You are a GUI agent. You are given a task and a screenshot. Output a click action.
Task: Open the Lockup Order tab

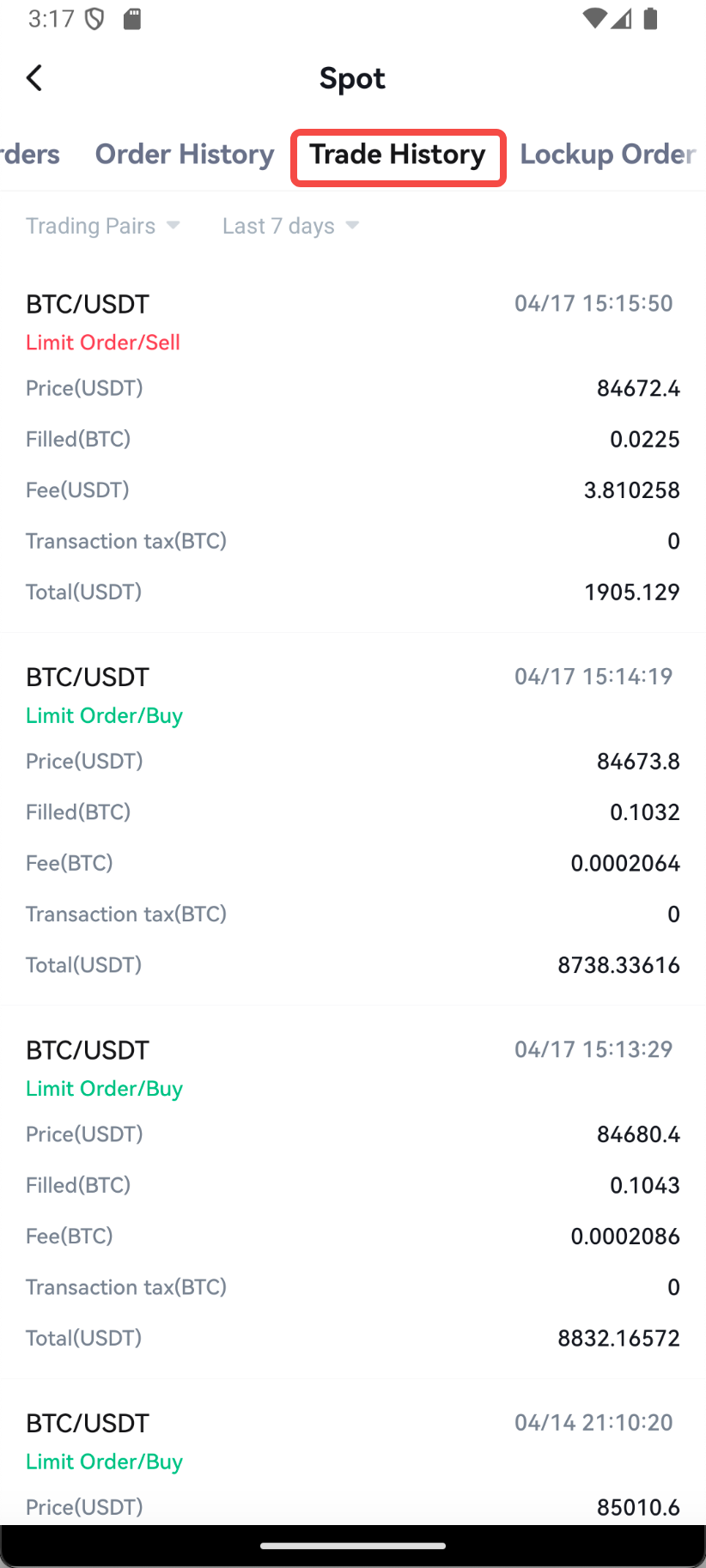point(608,154)
